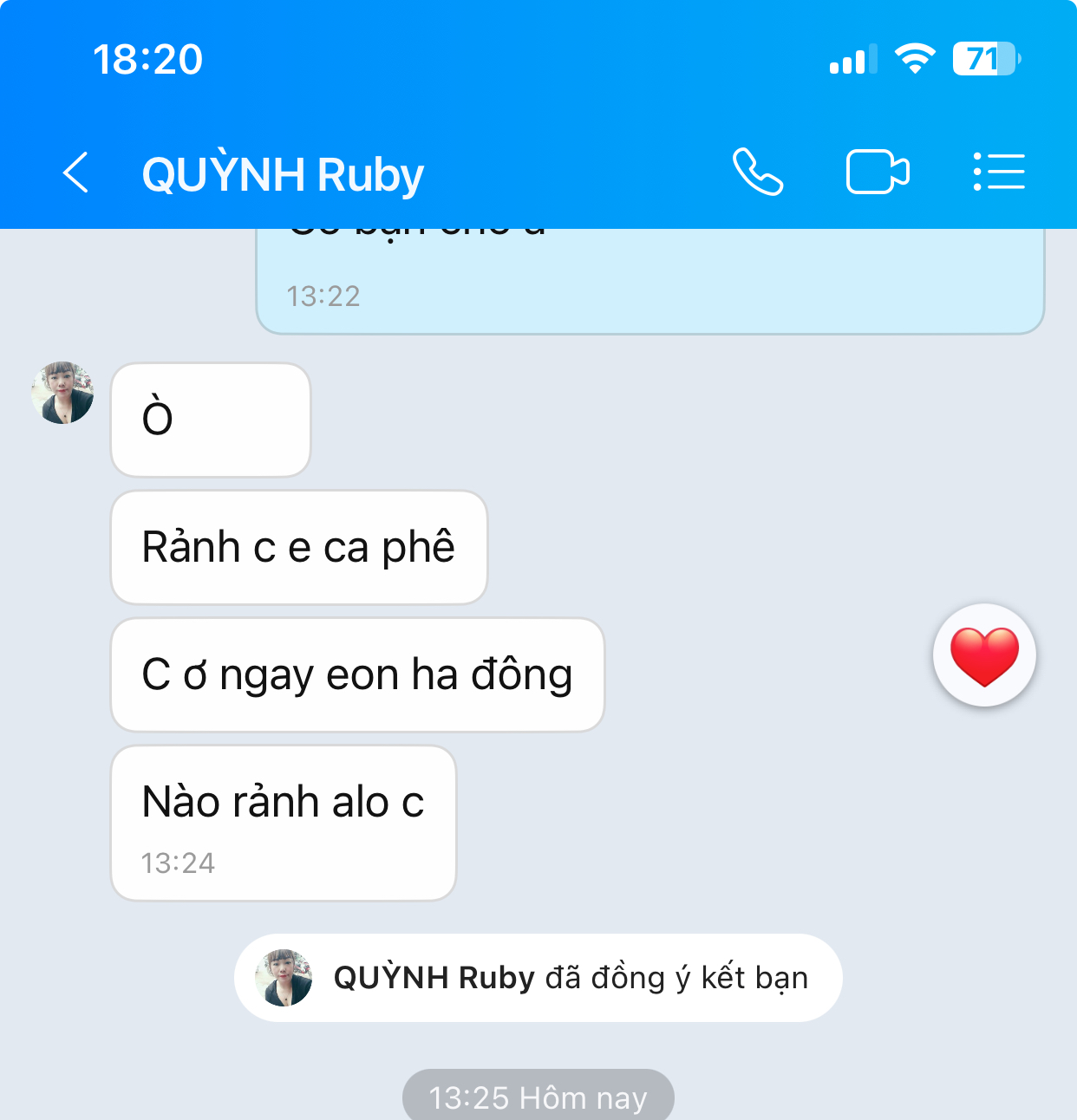Go back to the chat list

[76, 173]
